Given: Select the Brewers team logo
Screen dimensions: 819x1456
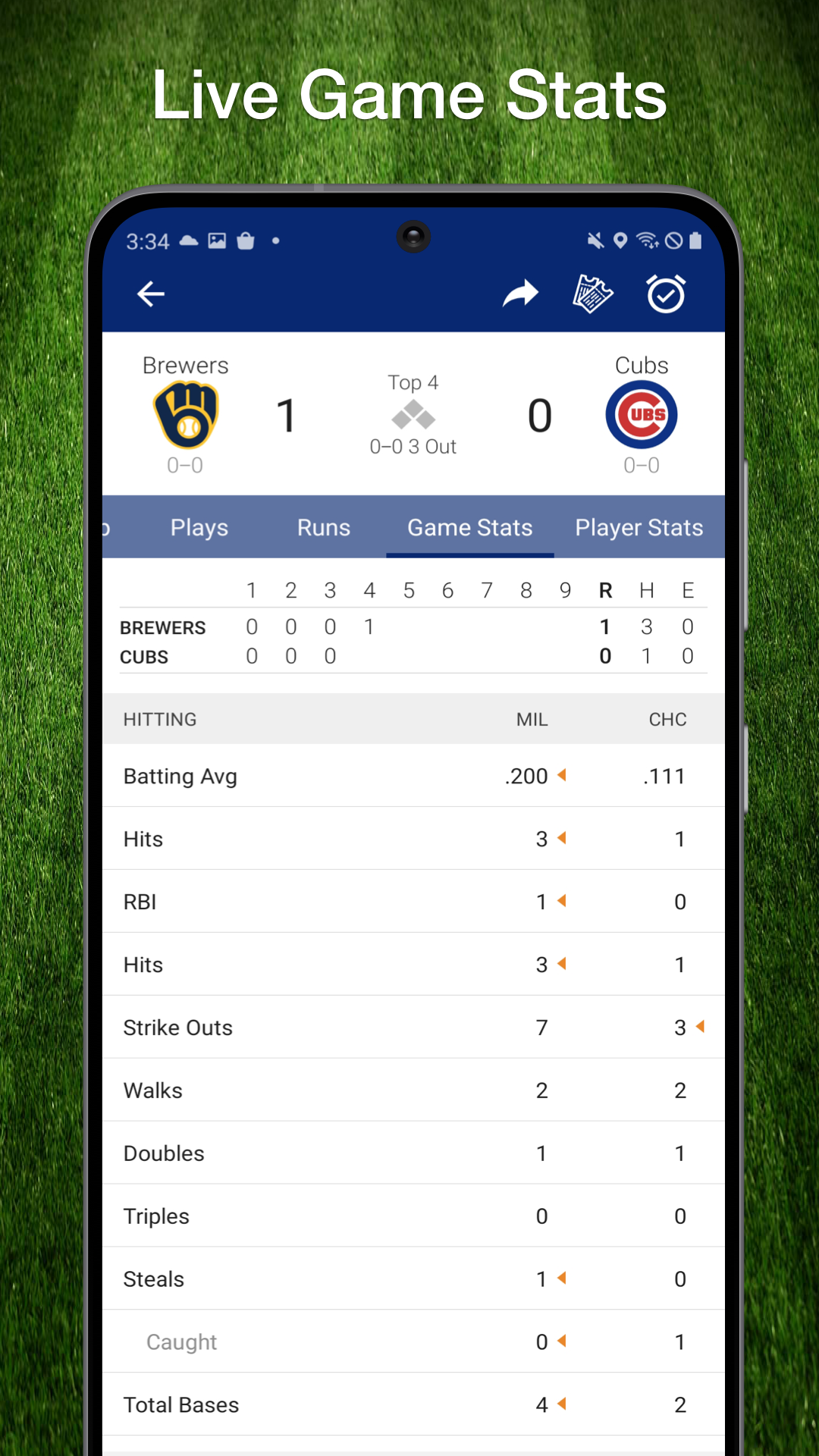Looking at the screenshot, I should (x=185, y=416).
